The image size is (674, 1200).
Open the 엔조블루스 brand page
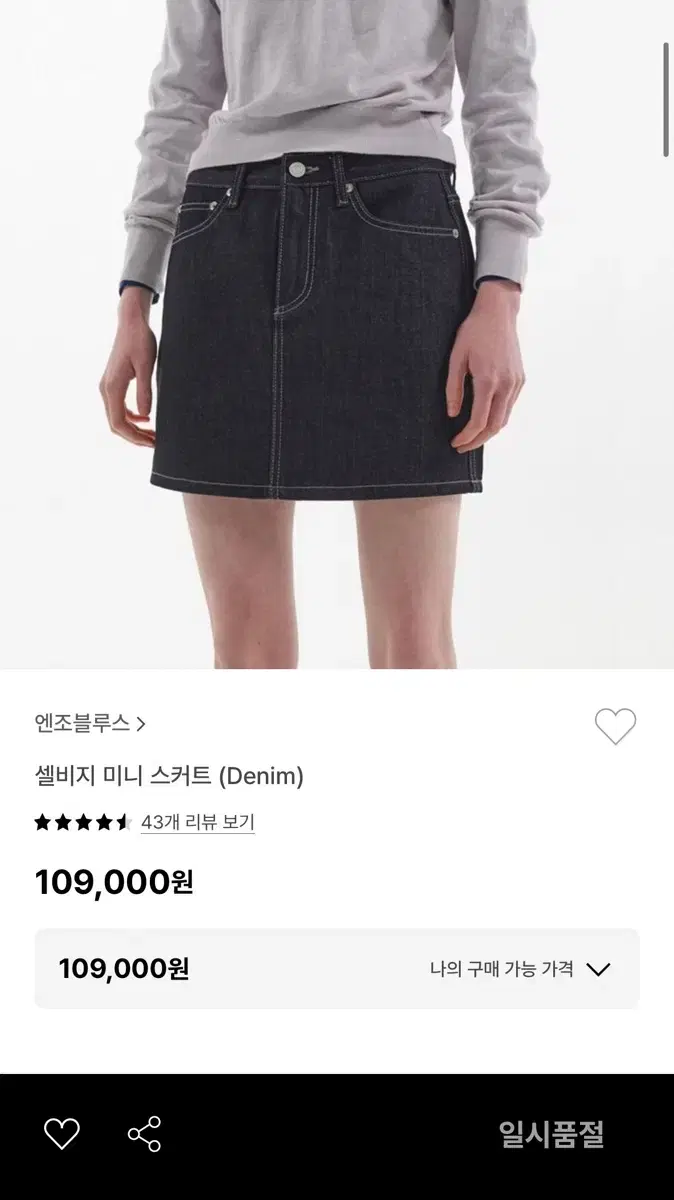click(x=90, y=723)
